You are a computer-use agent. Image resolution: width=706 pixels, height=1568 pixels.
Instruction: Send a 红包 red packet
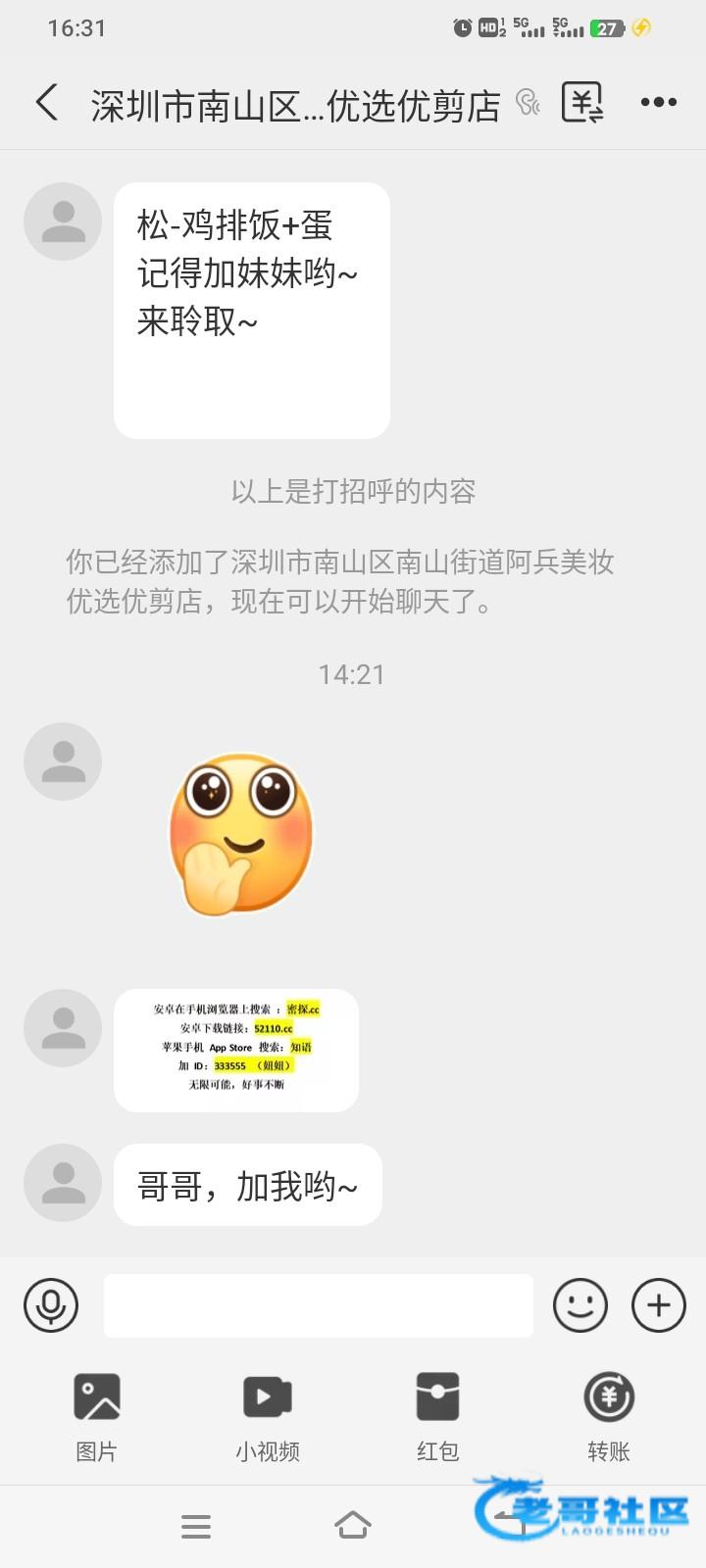pos(437,1417)
